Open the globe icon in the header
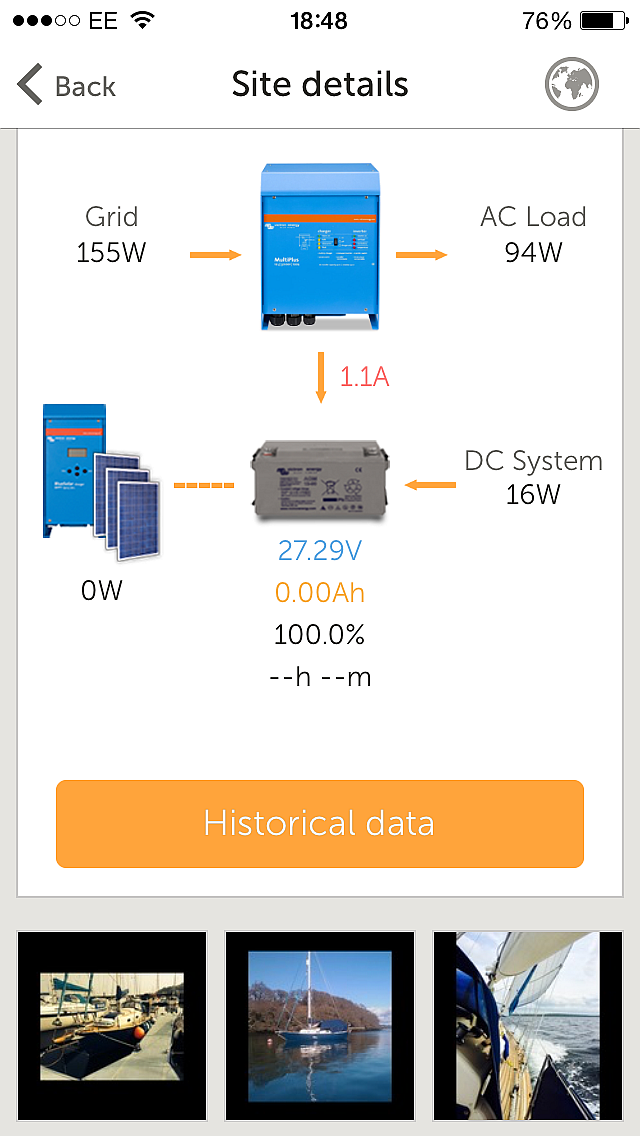This screenshot has width=640, height=1136. click(x=572, y=84)
